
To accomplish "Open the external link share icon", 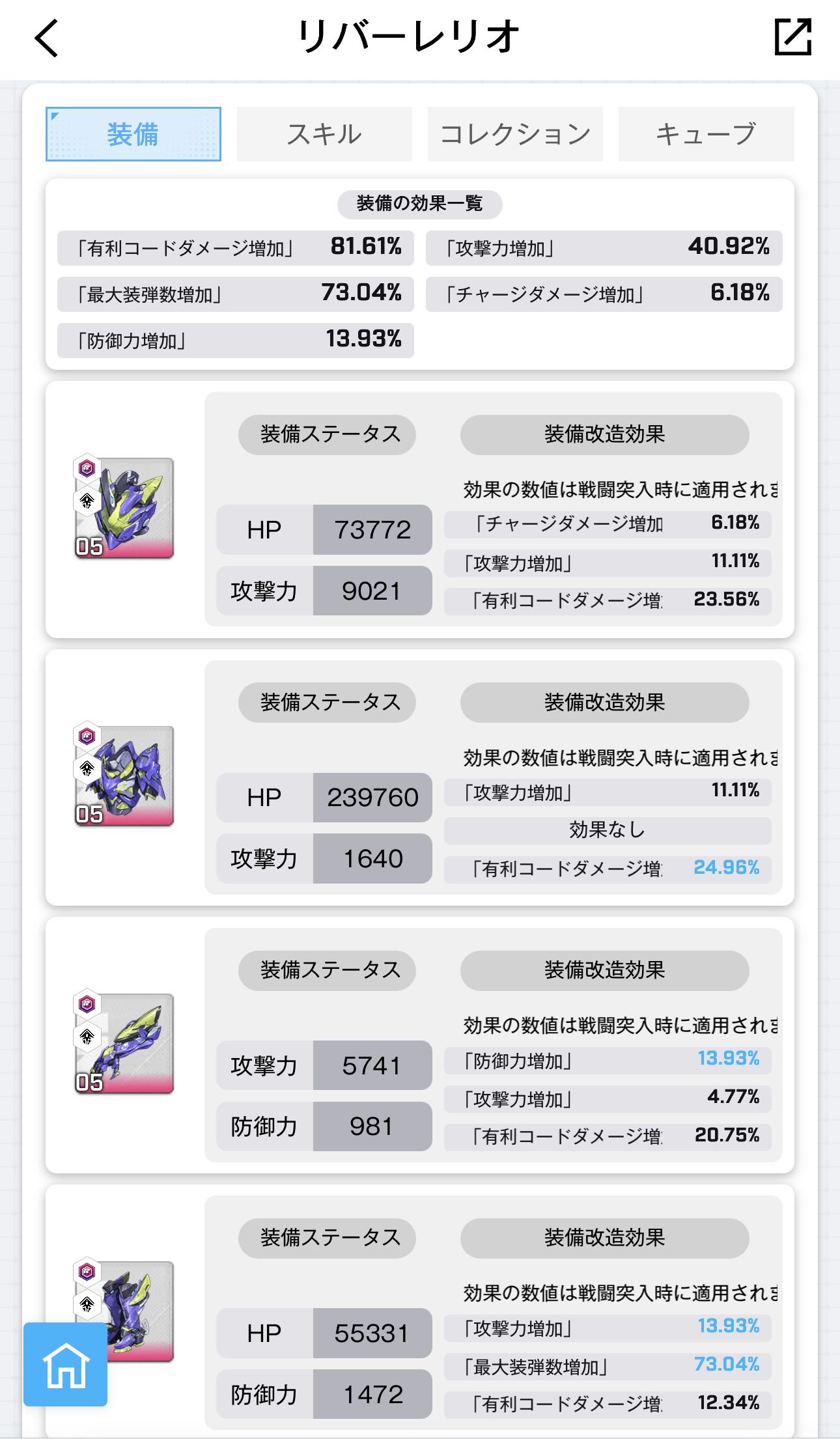I will [x=792, y=37].
